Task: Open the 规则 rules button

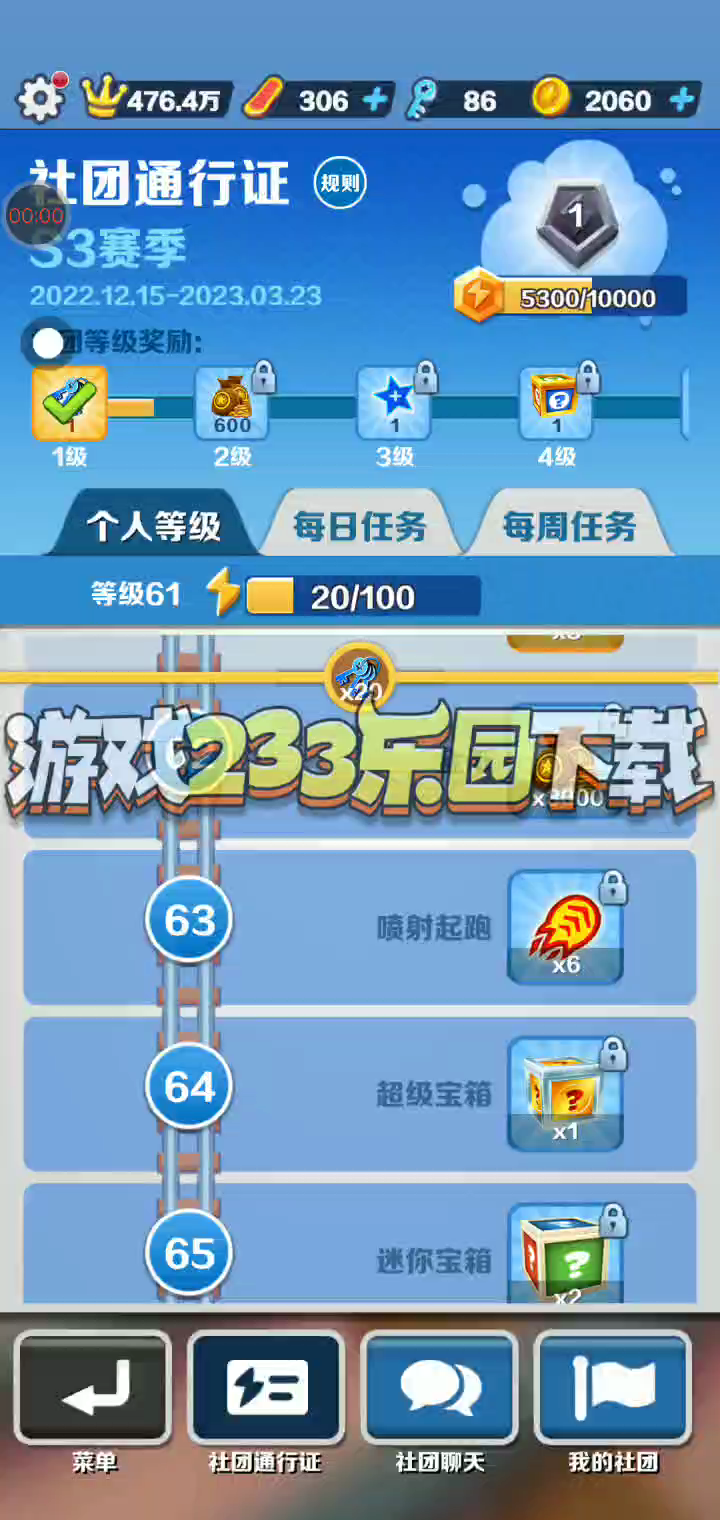Action: [340, 183]
